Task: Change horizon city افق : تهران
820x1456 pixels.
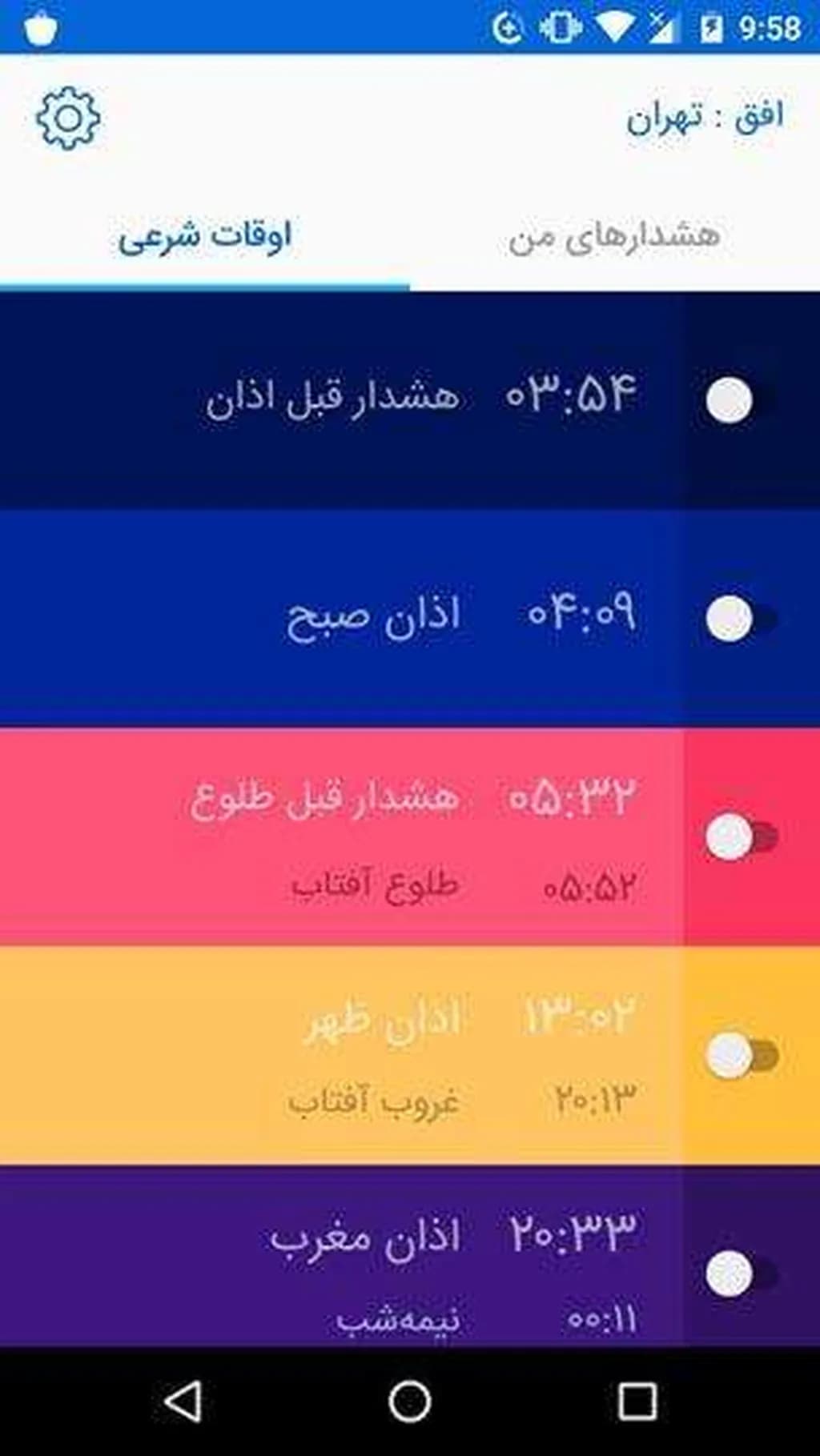Action: 704,118
